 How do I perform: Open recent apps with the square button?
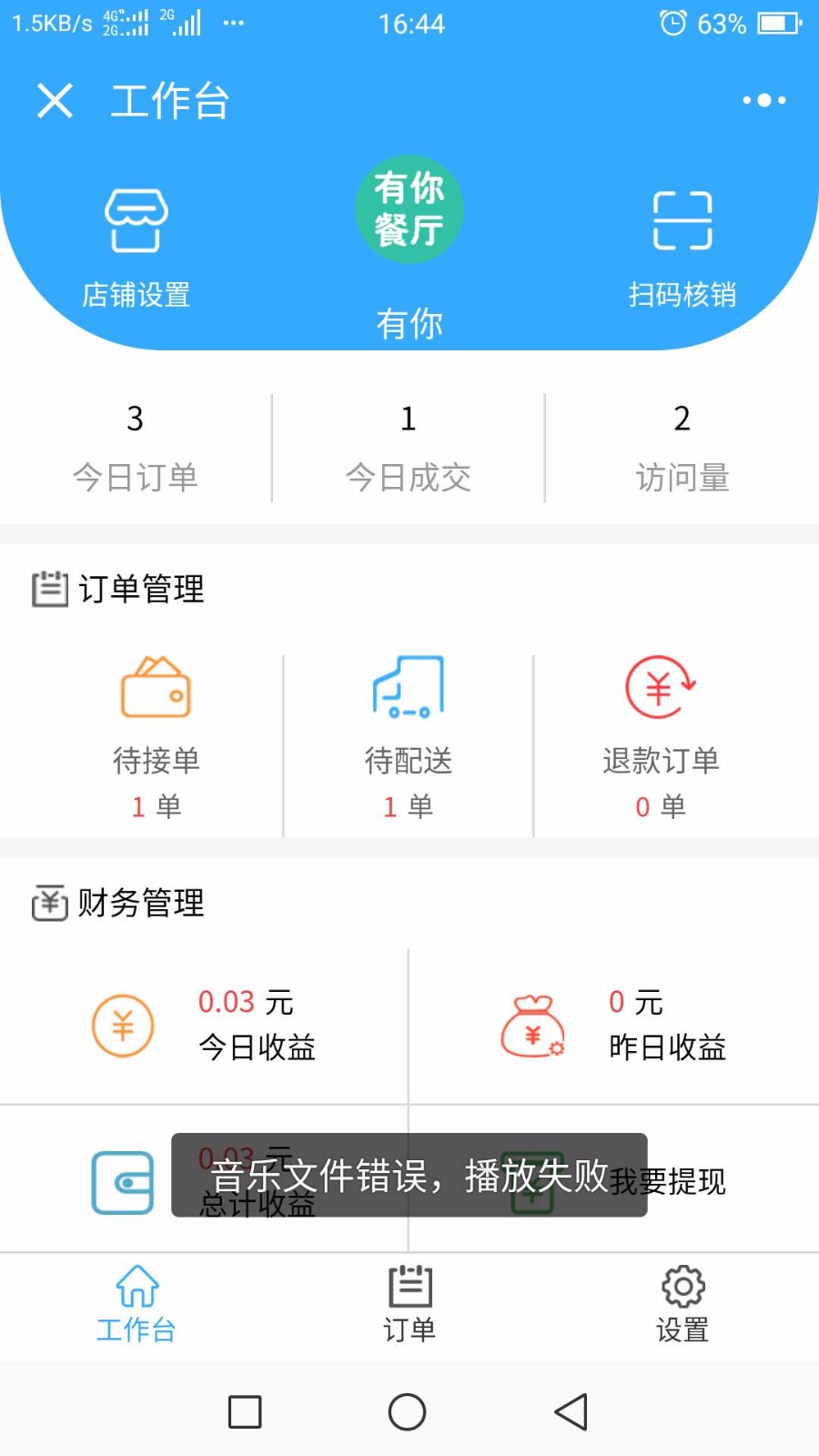tap(245, 1412)
